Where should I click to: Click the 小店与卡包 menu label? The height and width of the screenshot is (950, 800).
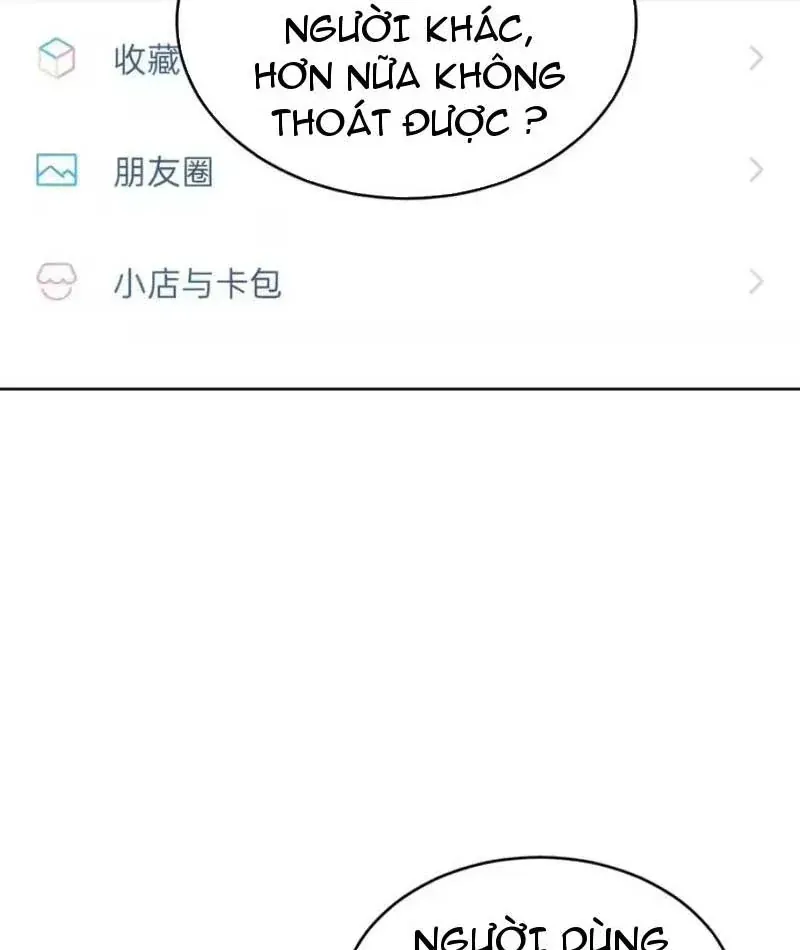[x=197, y=284]
